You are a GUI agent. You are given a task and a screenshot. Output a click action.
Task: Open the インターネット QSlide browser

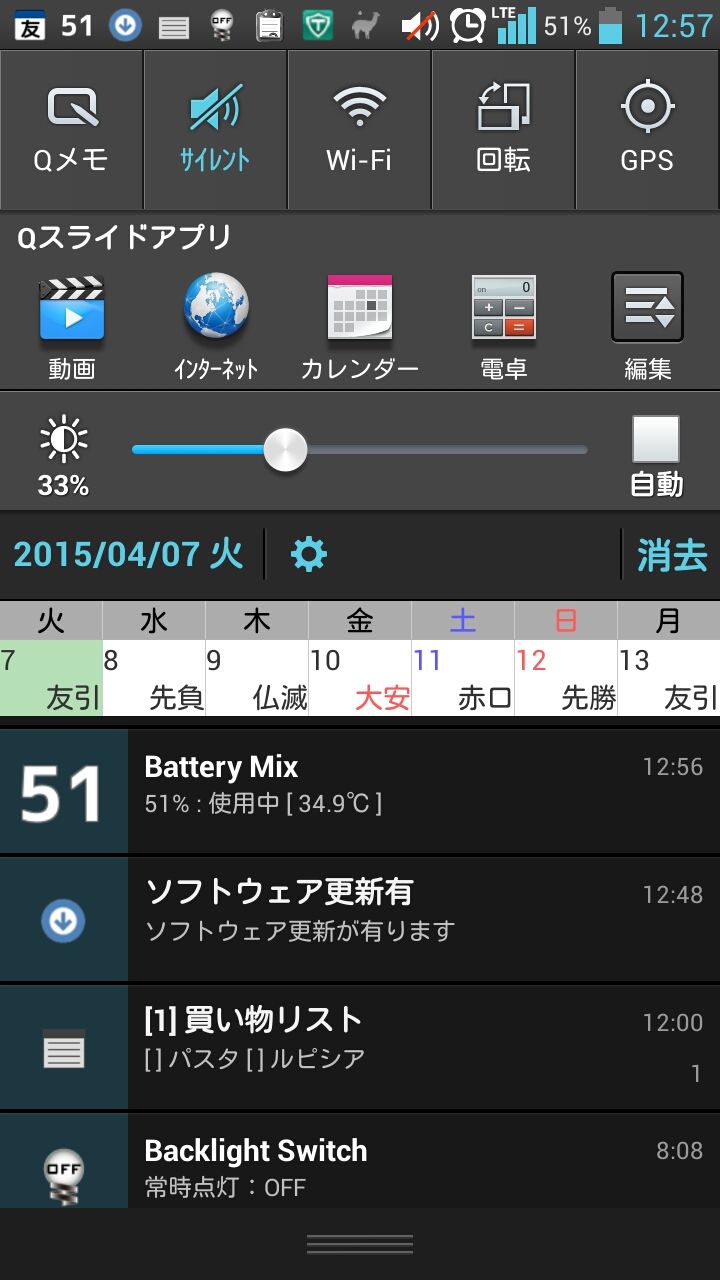click(x=216, y=327)
